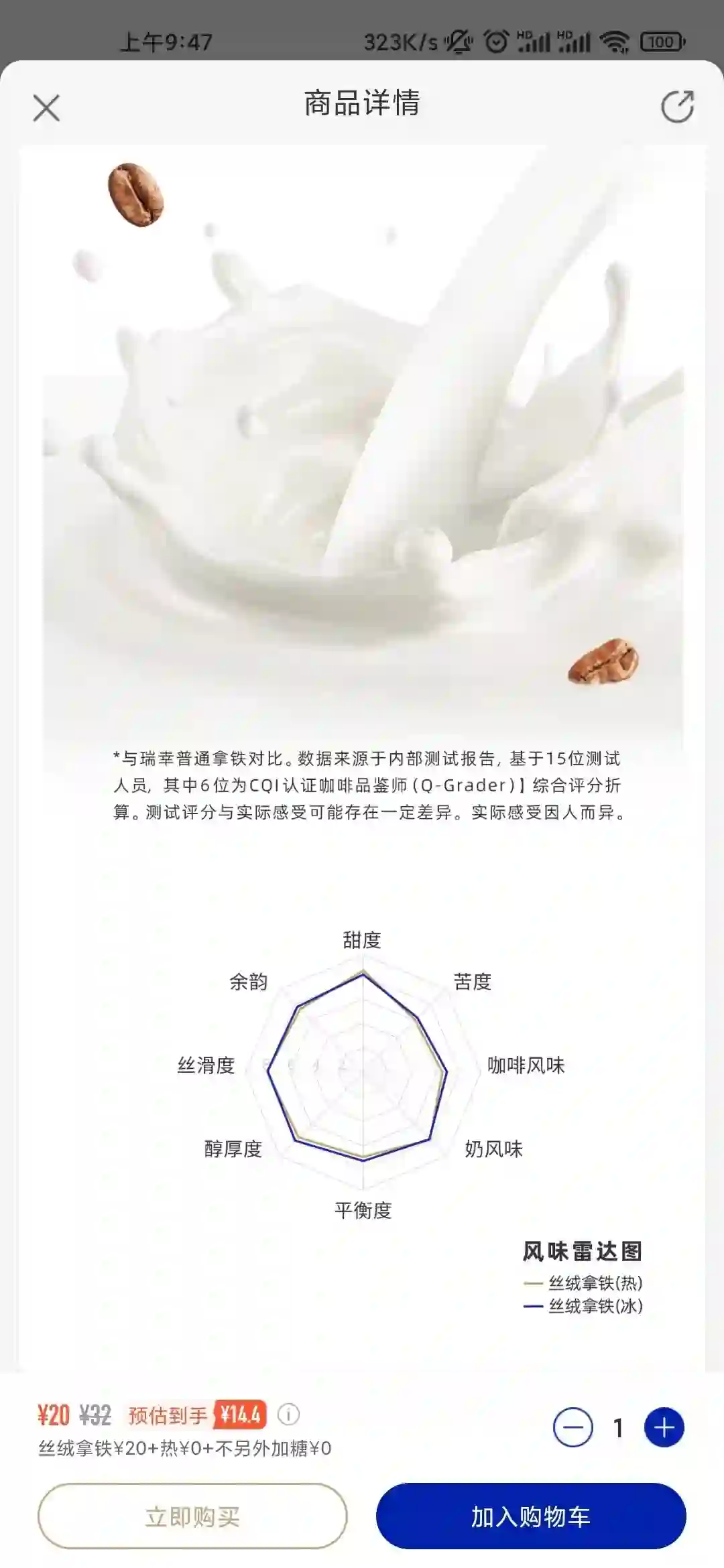The height and width of the screenshot is (1568, 724).
Task: Add the latte via 加入购物车
Action: 531,1516
